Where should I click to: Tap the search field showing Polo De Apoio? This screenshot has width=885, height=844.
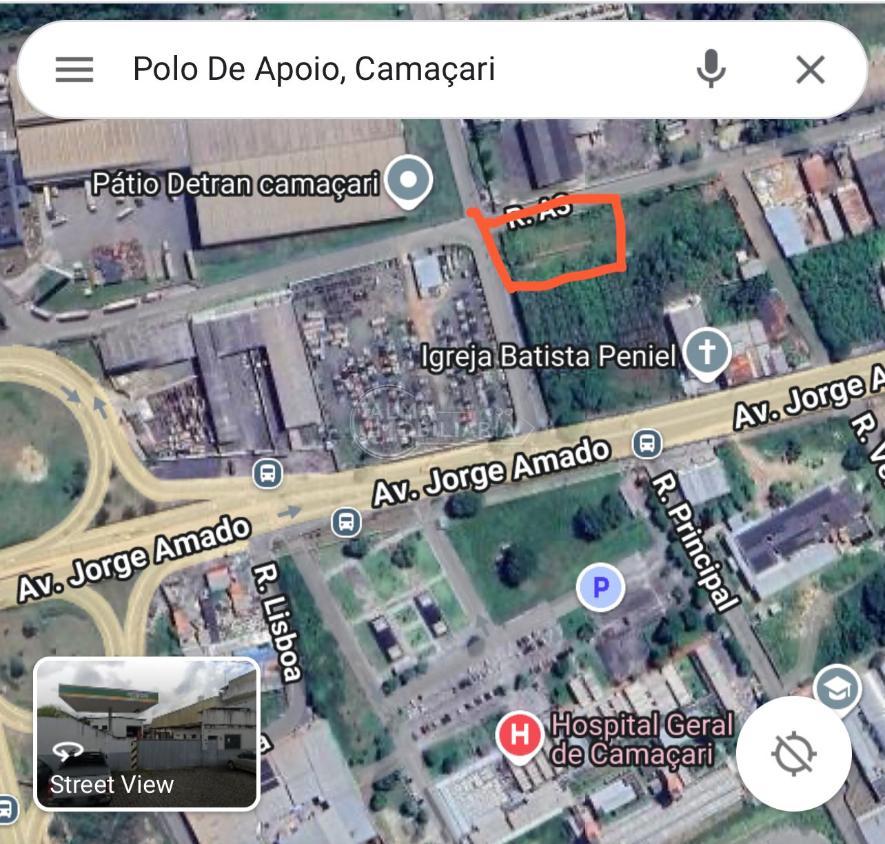pos(400,69)
